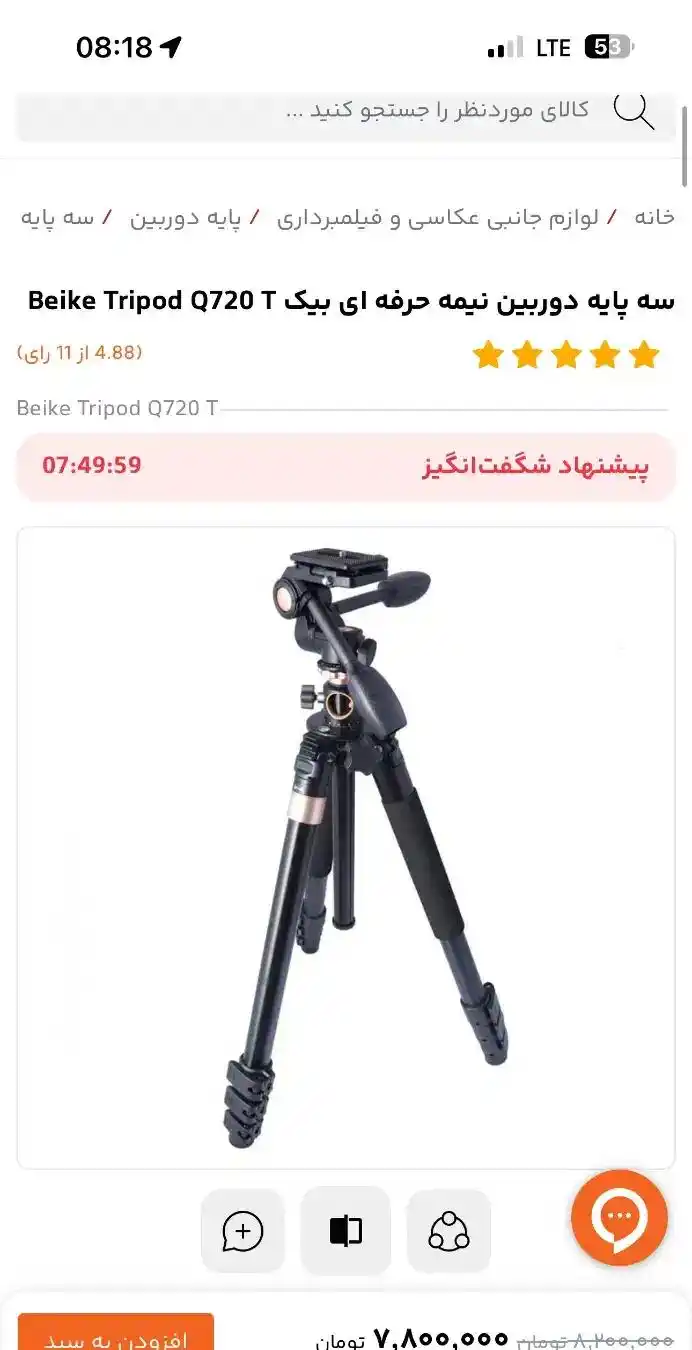This screenshot has width=692, height=1350.
Task: View the Beike tripod product image
Action: (346, 846)
